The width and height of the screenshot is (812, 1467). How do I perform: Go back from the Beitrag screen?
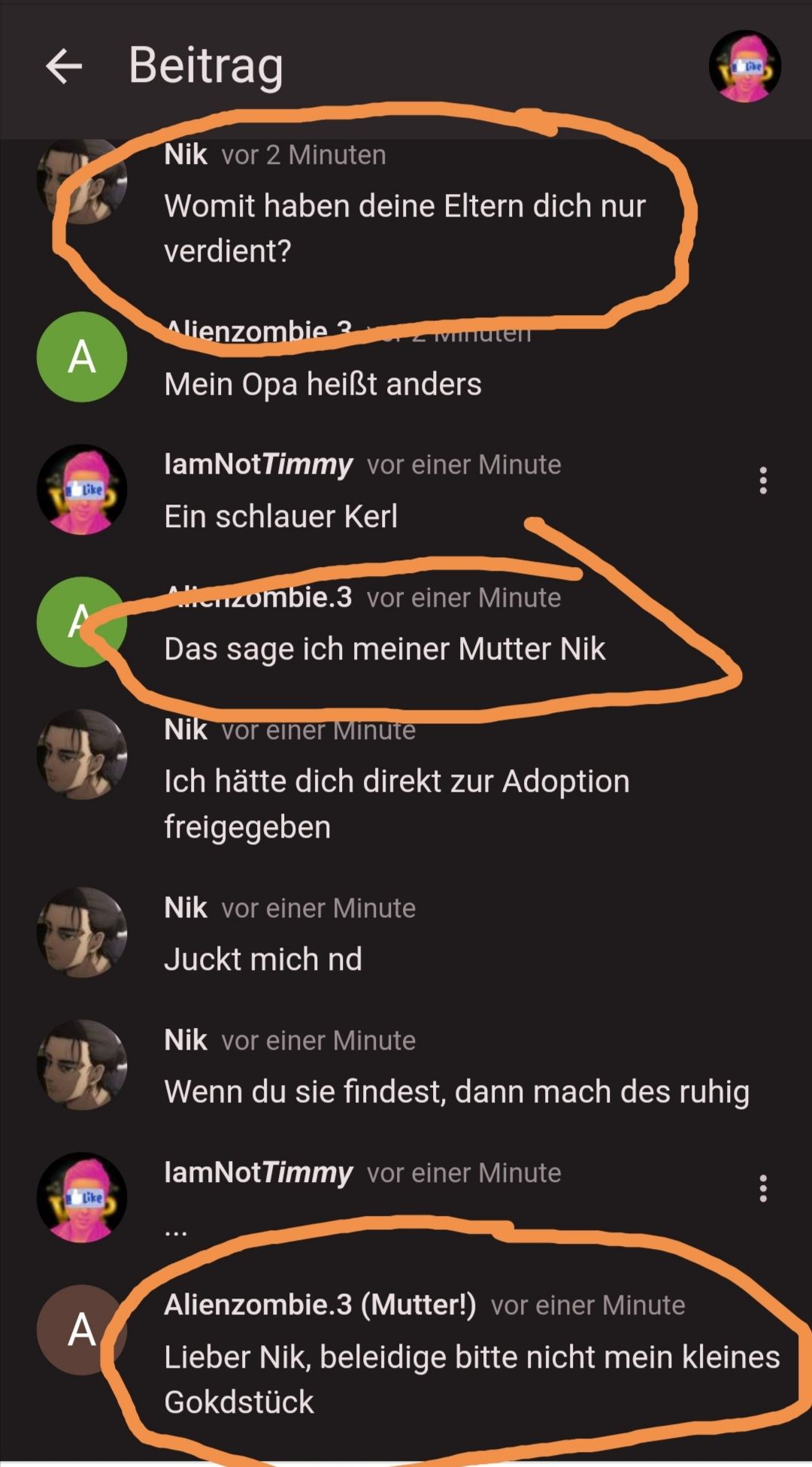64,66
